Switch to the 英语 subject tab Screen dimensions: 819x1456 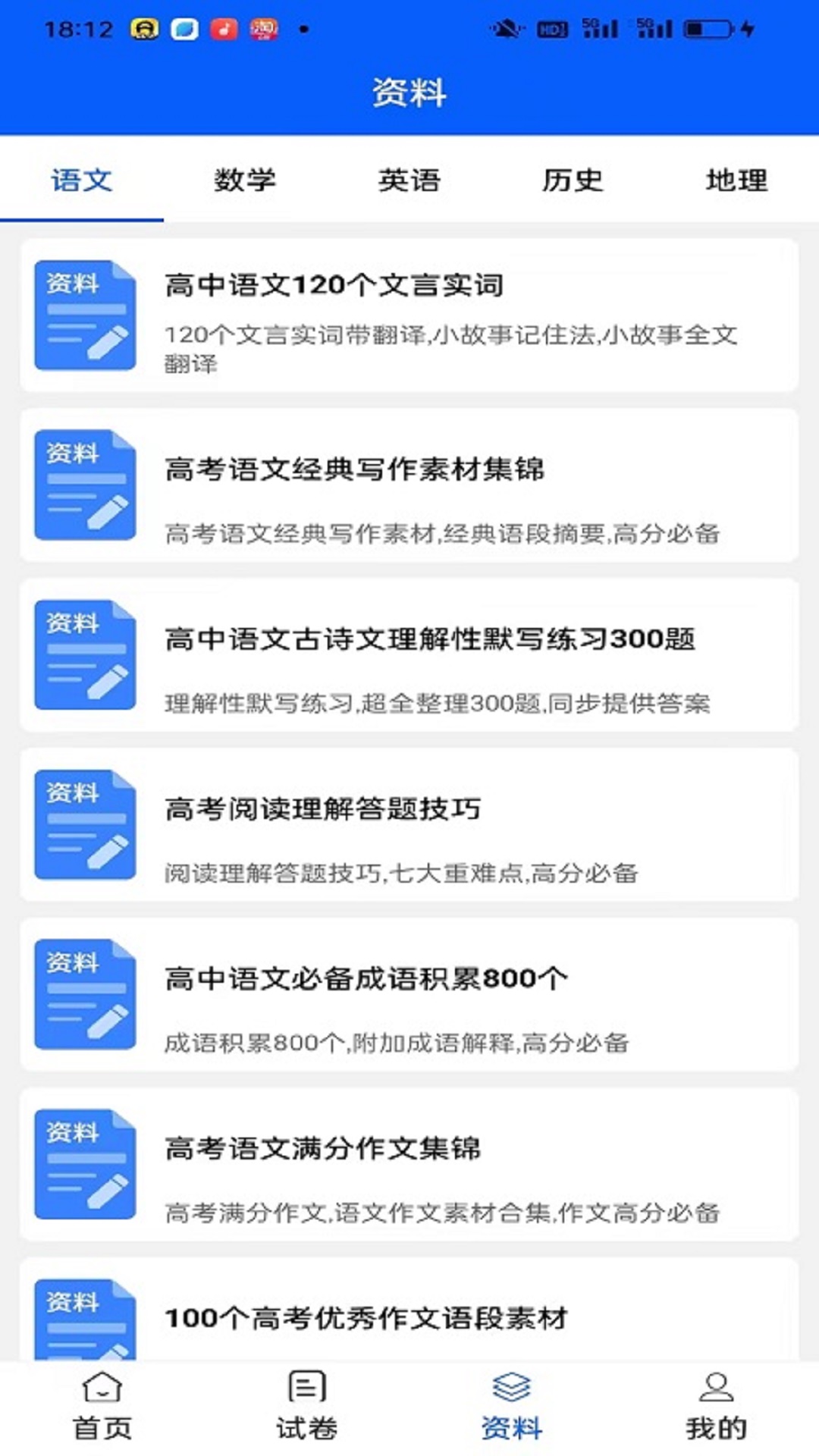409,180
